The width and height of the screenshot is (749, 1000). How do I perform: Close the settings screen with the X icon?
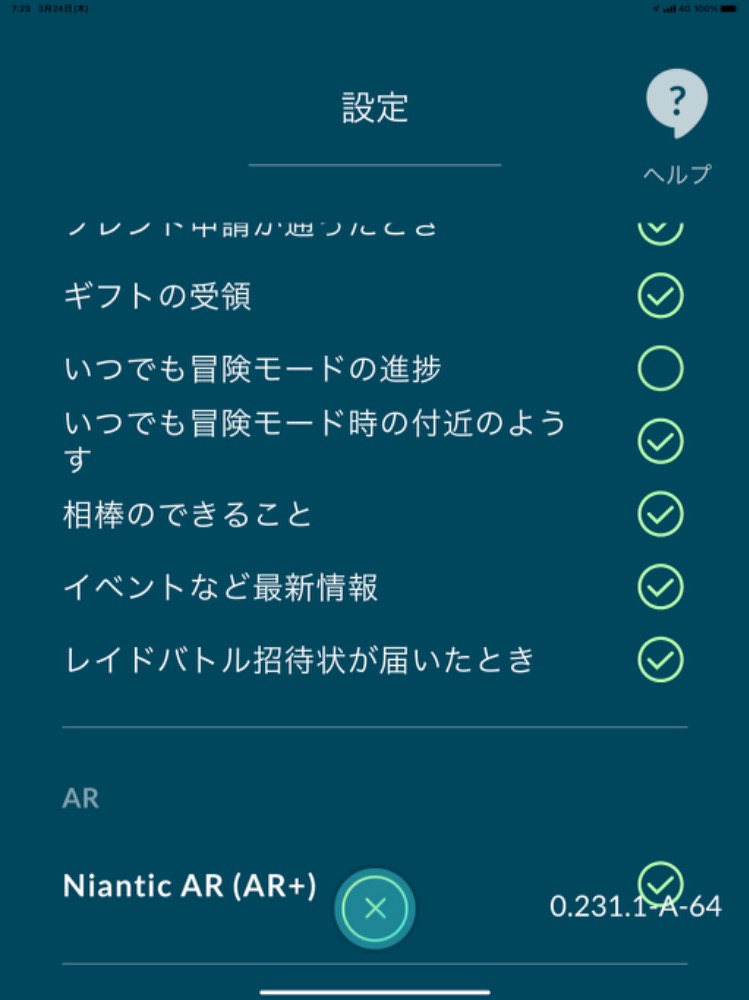click(373, 908)
